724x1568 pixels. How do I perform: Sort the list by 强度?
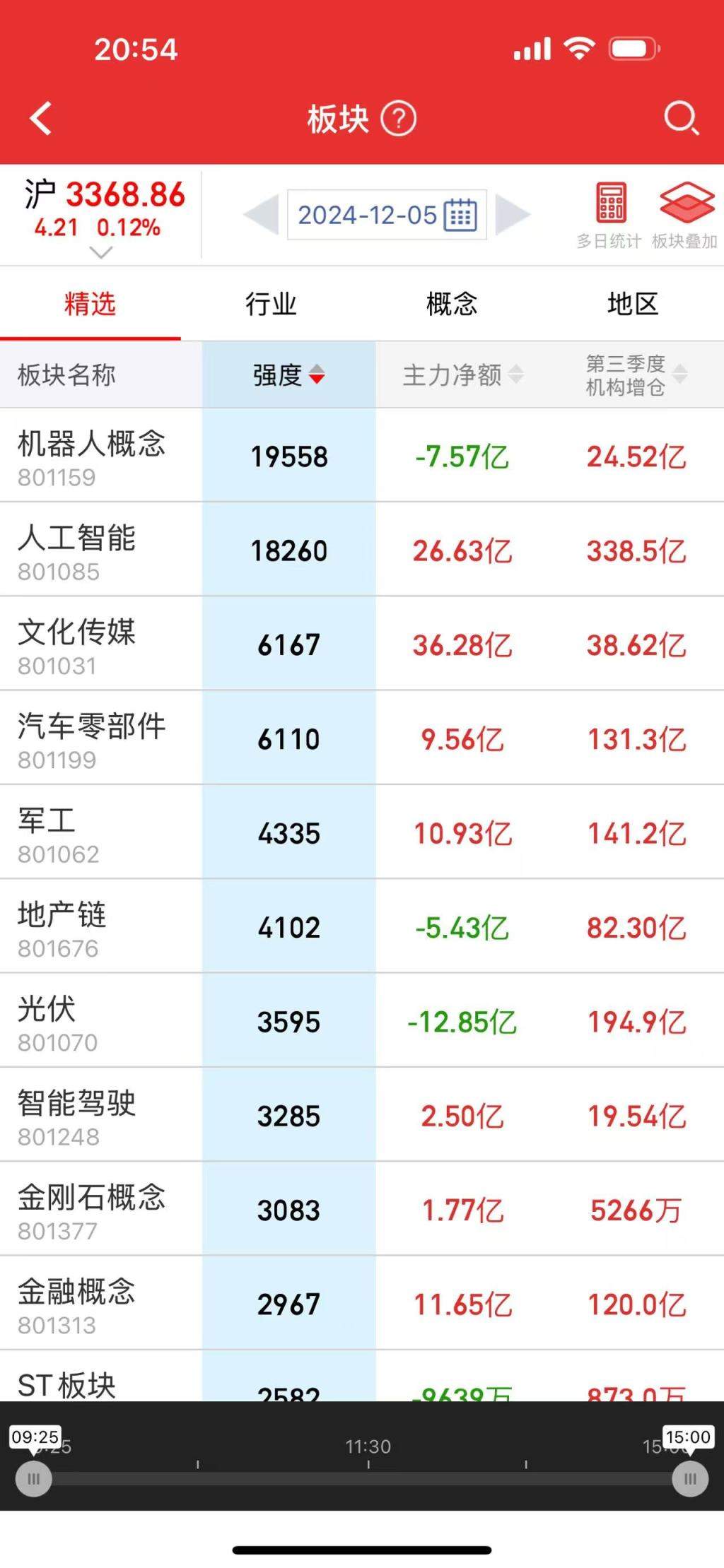pos(288,375)
